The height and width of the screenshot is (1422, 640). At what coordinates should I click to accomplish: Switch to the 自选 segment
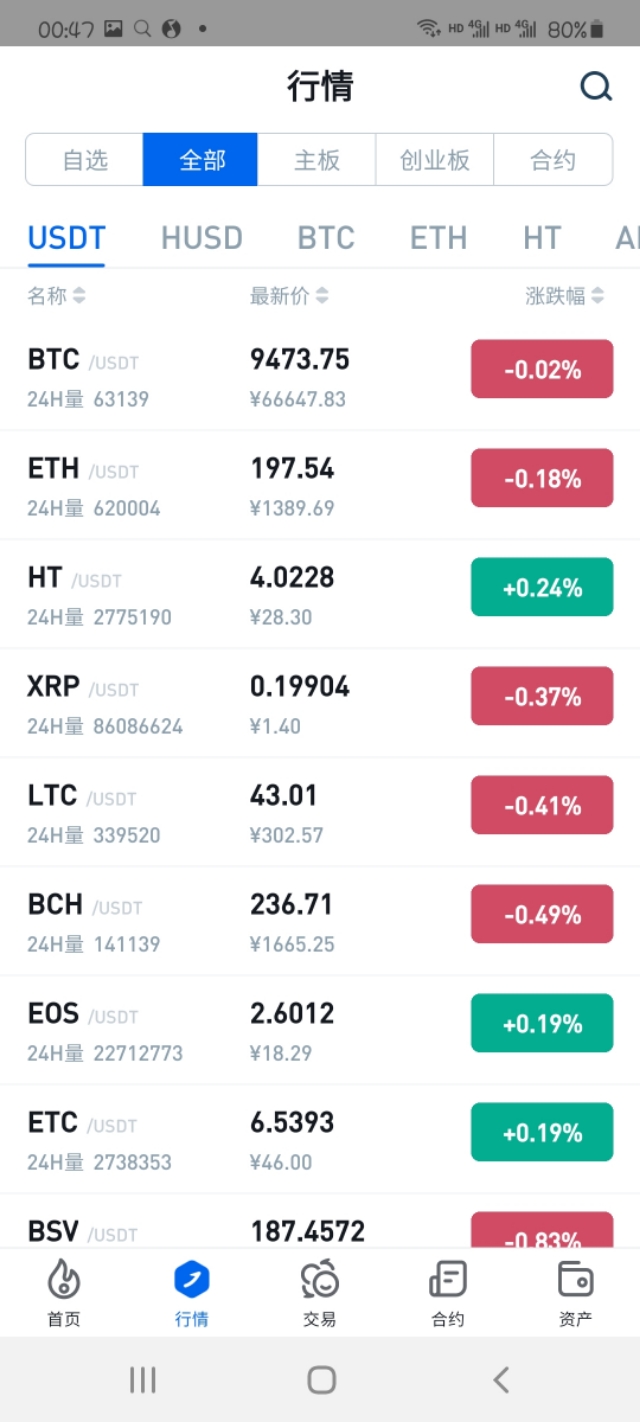85,160
